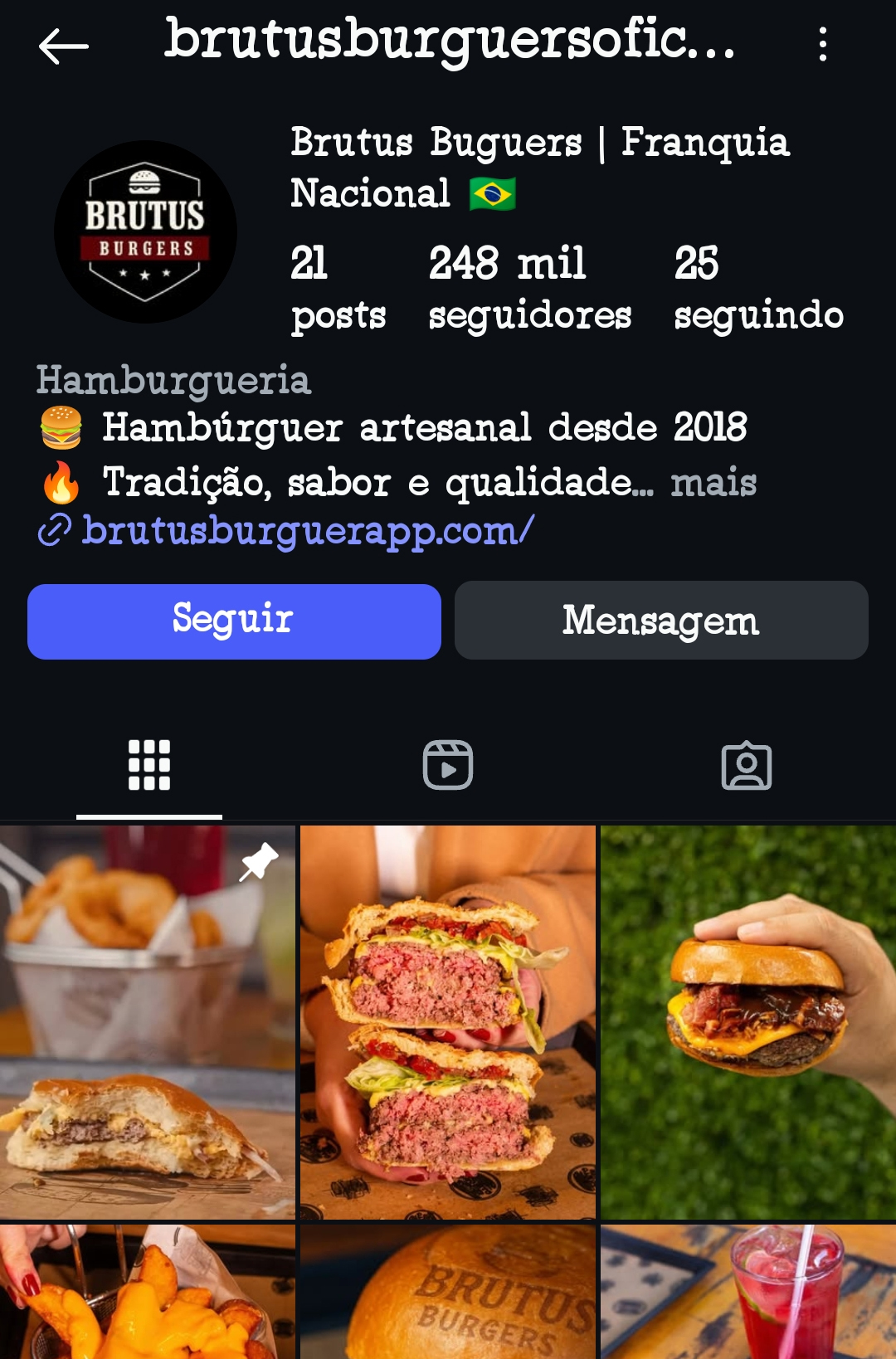
Task: Open the red drink post
Action: pos(748,1293)
